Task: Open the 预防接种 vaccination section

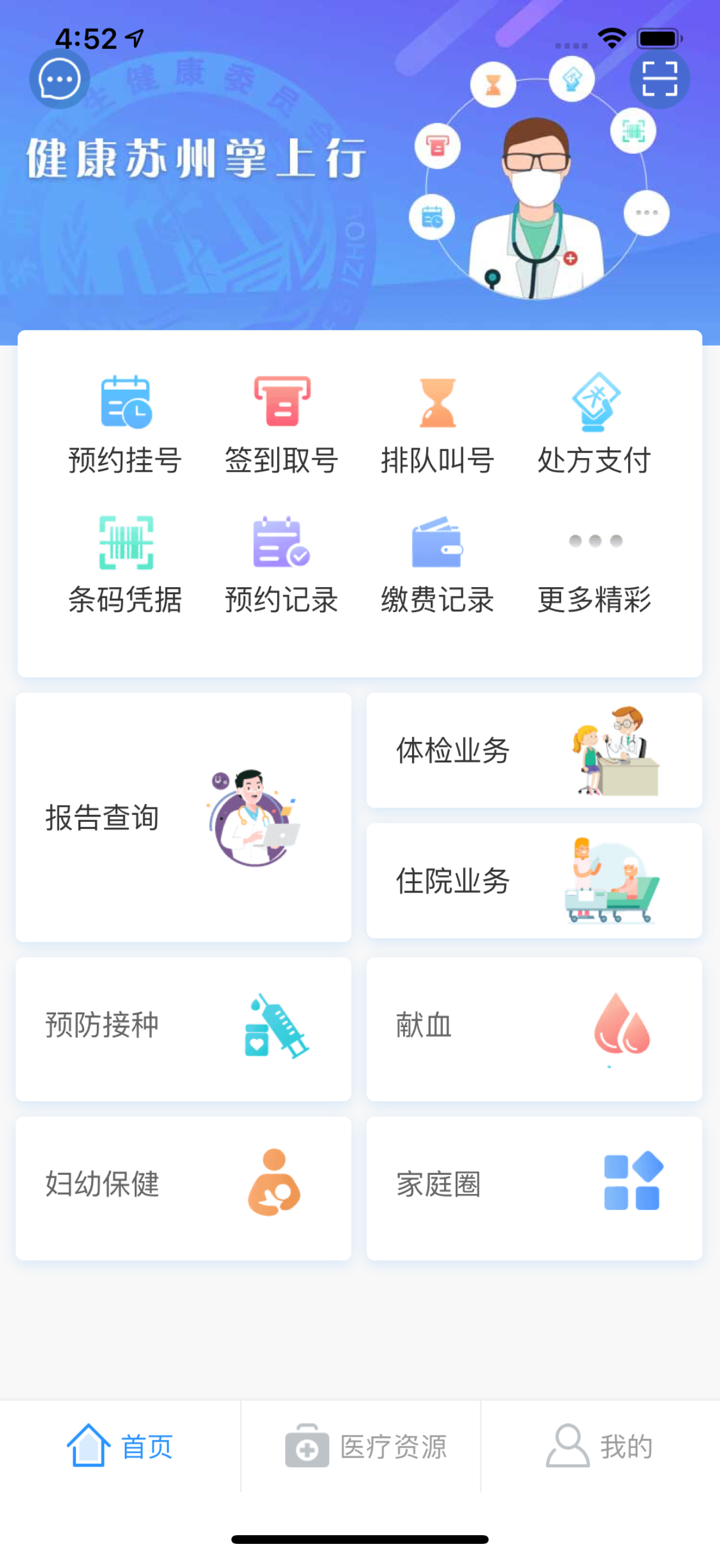Action: [x=182, y=1028]
